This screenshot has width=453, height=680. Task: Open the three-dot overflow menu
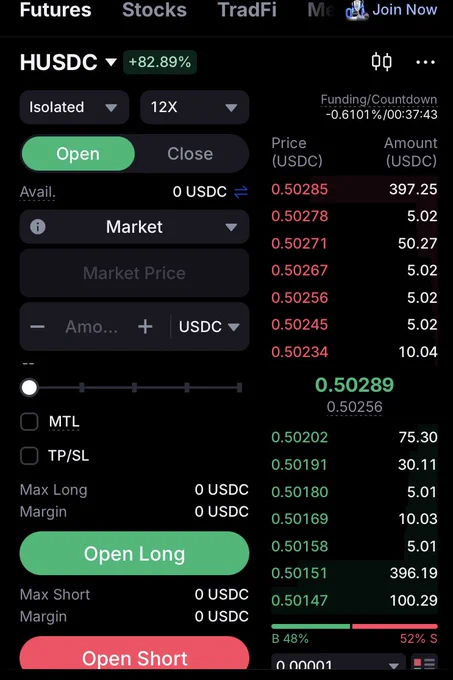click(x=425, y=62)
